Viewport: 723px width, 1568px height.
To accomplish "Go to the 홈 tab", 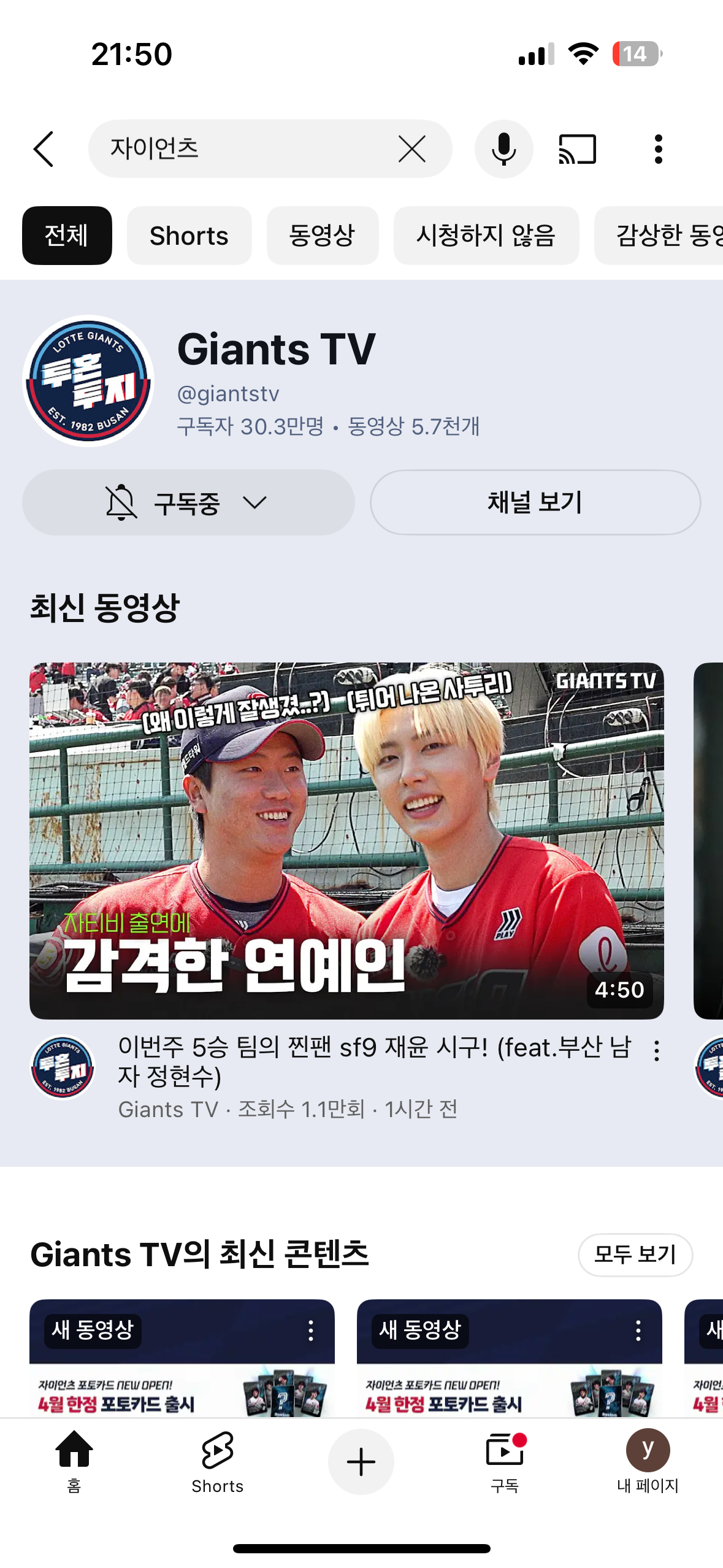I will coord(74,1461).
